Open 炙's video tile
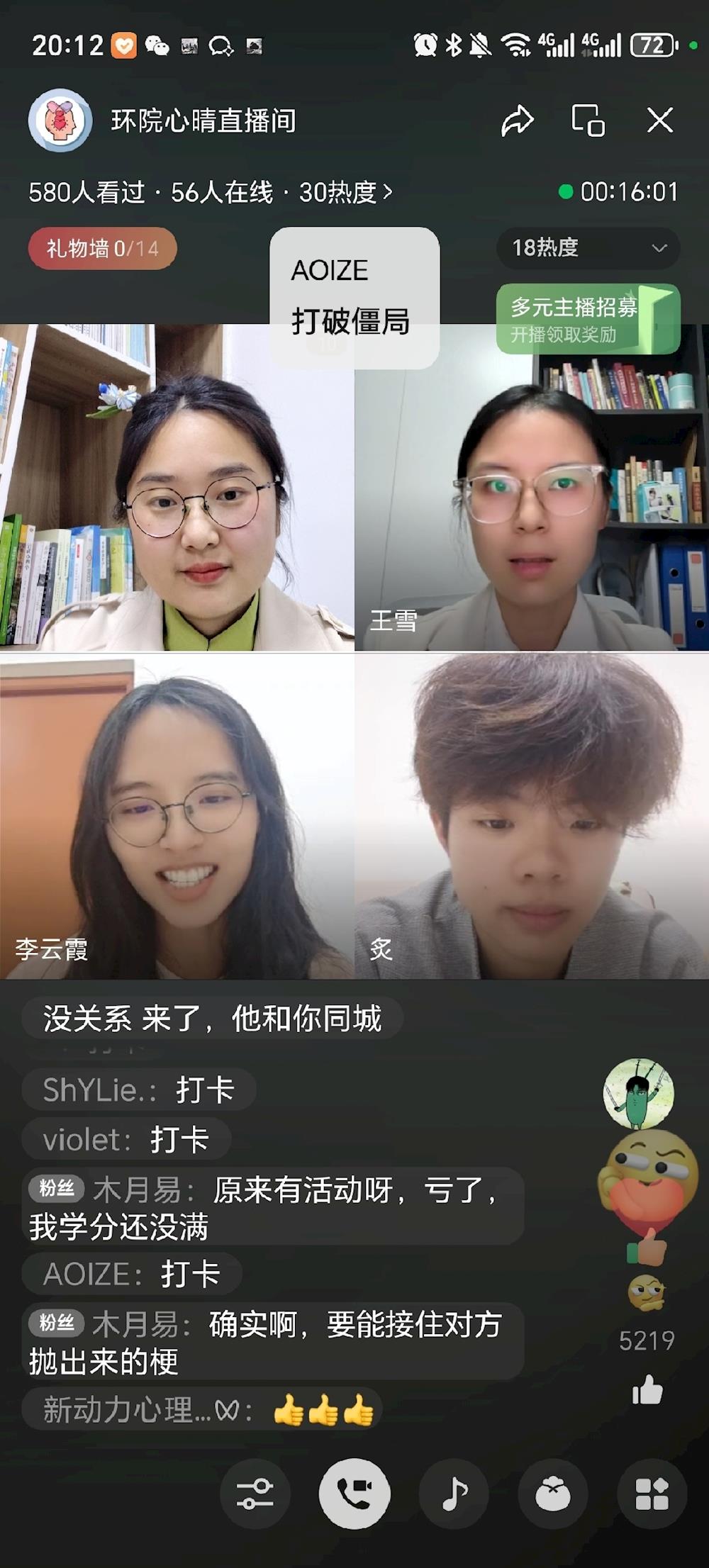 pyautogui.click(x=532, y=815)
